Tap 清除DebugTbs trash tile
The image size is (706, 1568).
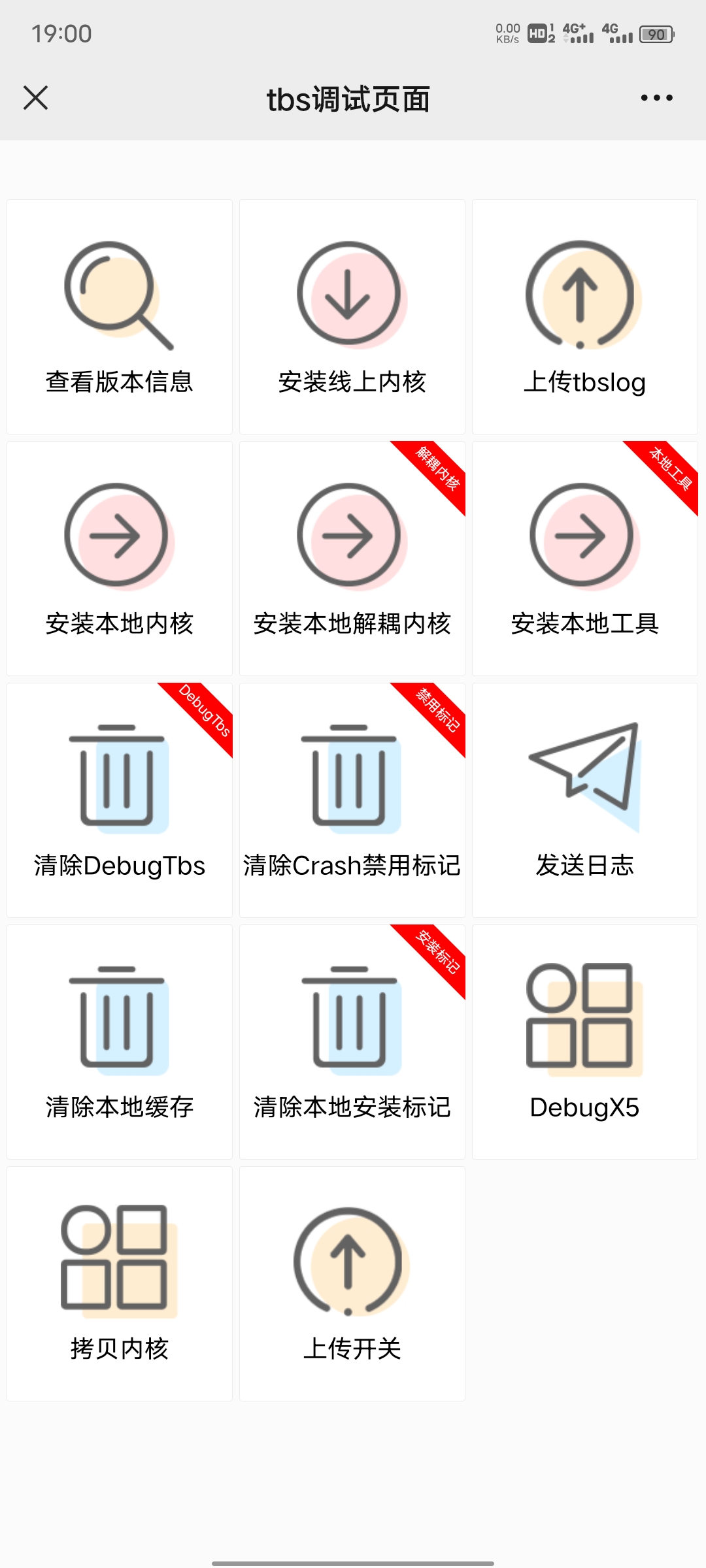click(x=120, y=800)
